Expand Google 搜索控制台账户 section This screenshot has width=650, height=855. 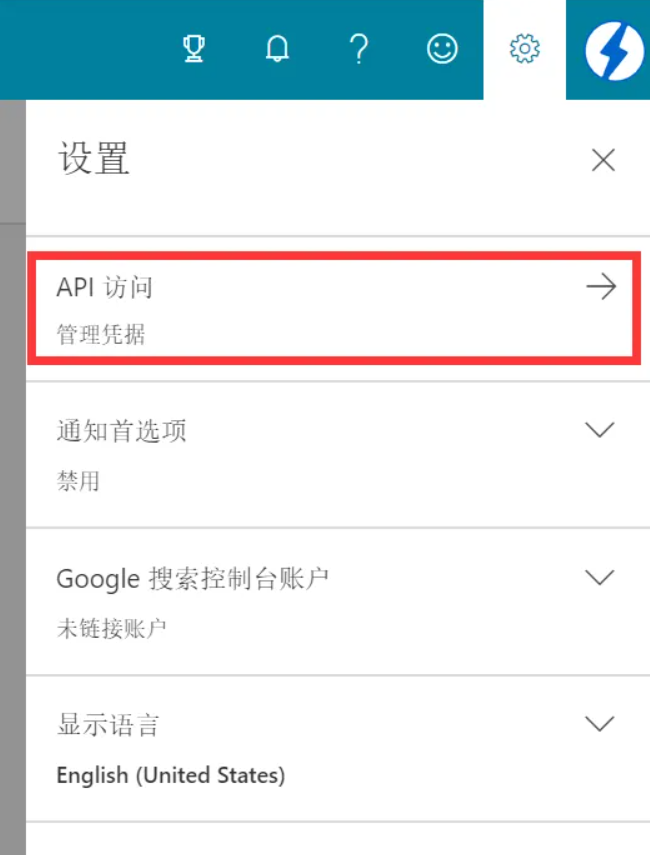pos(599,578)
